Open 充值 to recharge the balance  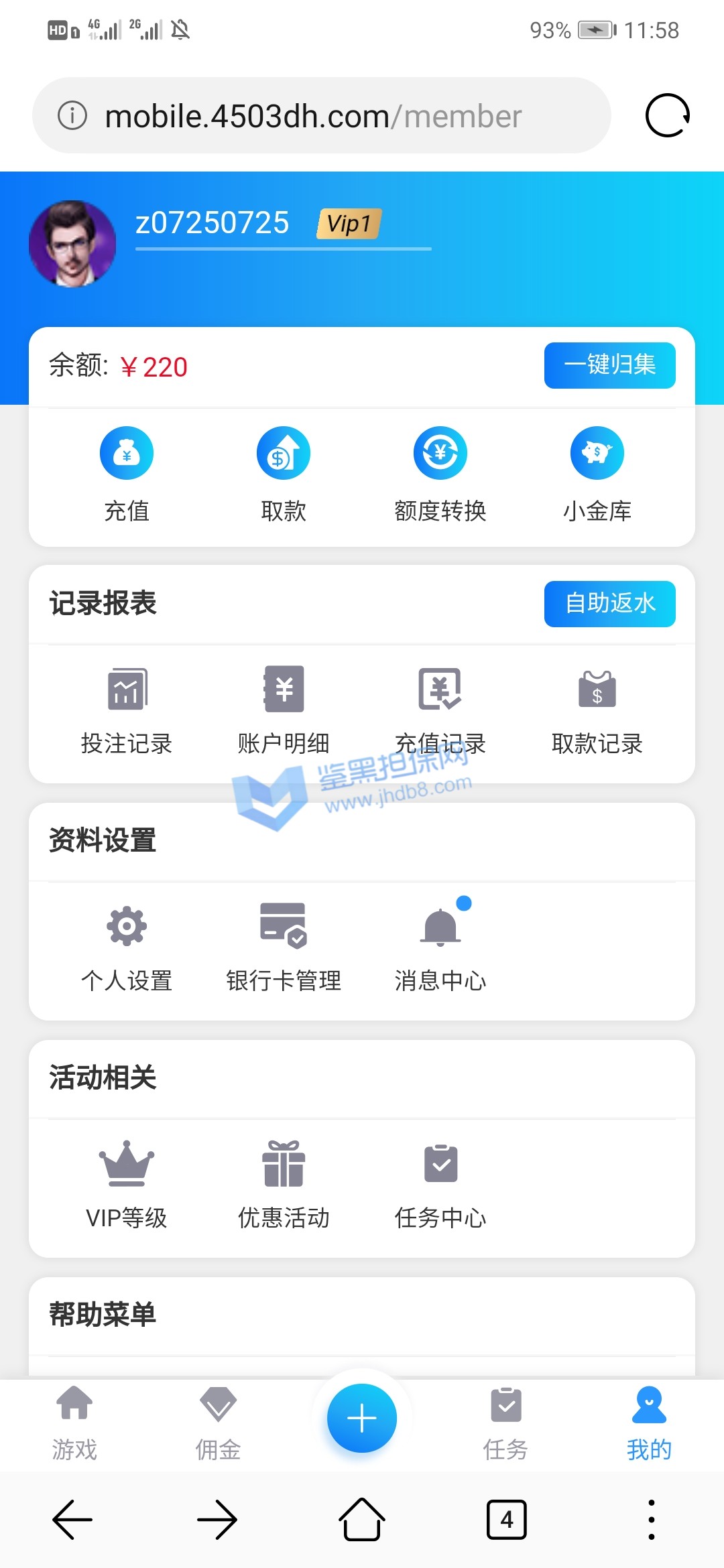pyautogui.click(x=127, y=474)
